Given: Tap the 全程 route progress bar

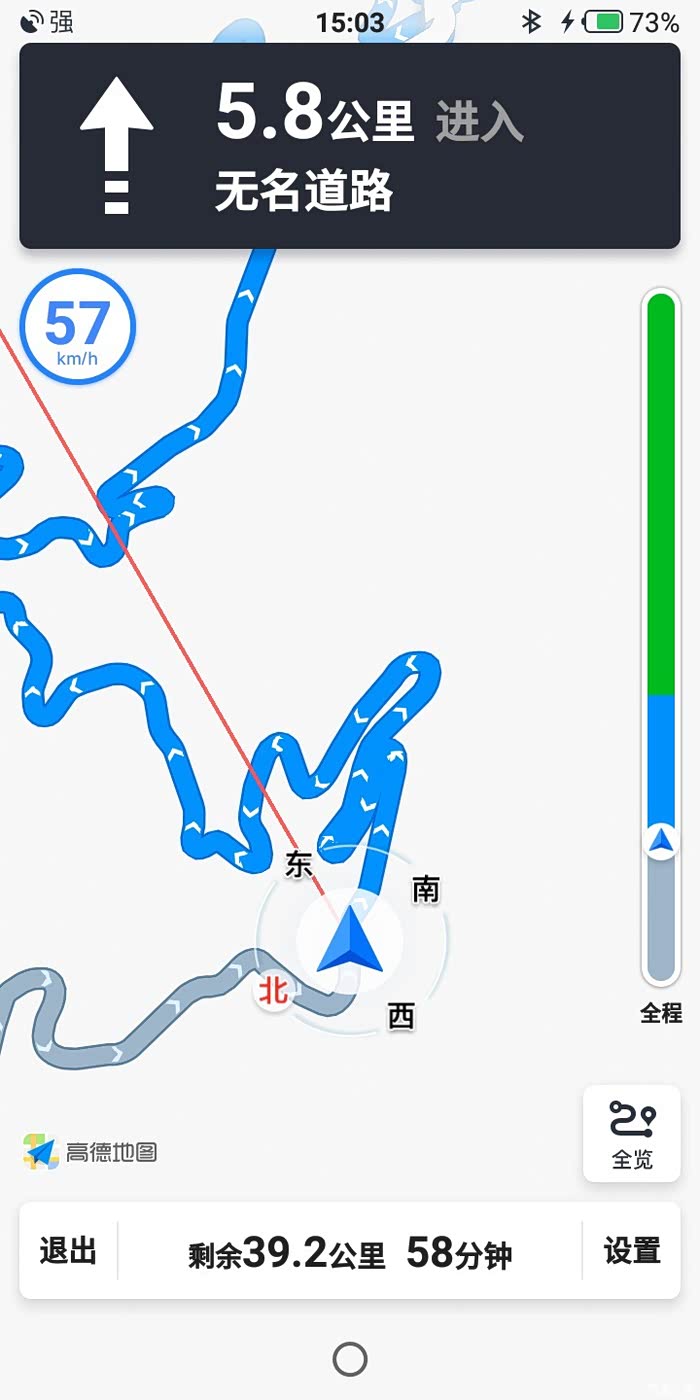Looking at the screenshot, I should (x=661, y=640).
